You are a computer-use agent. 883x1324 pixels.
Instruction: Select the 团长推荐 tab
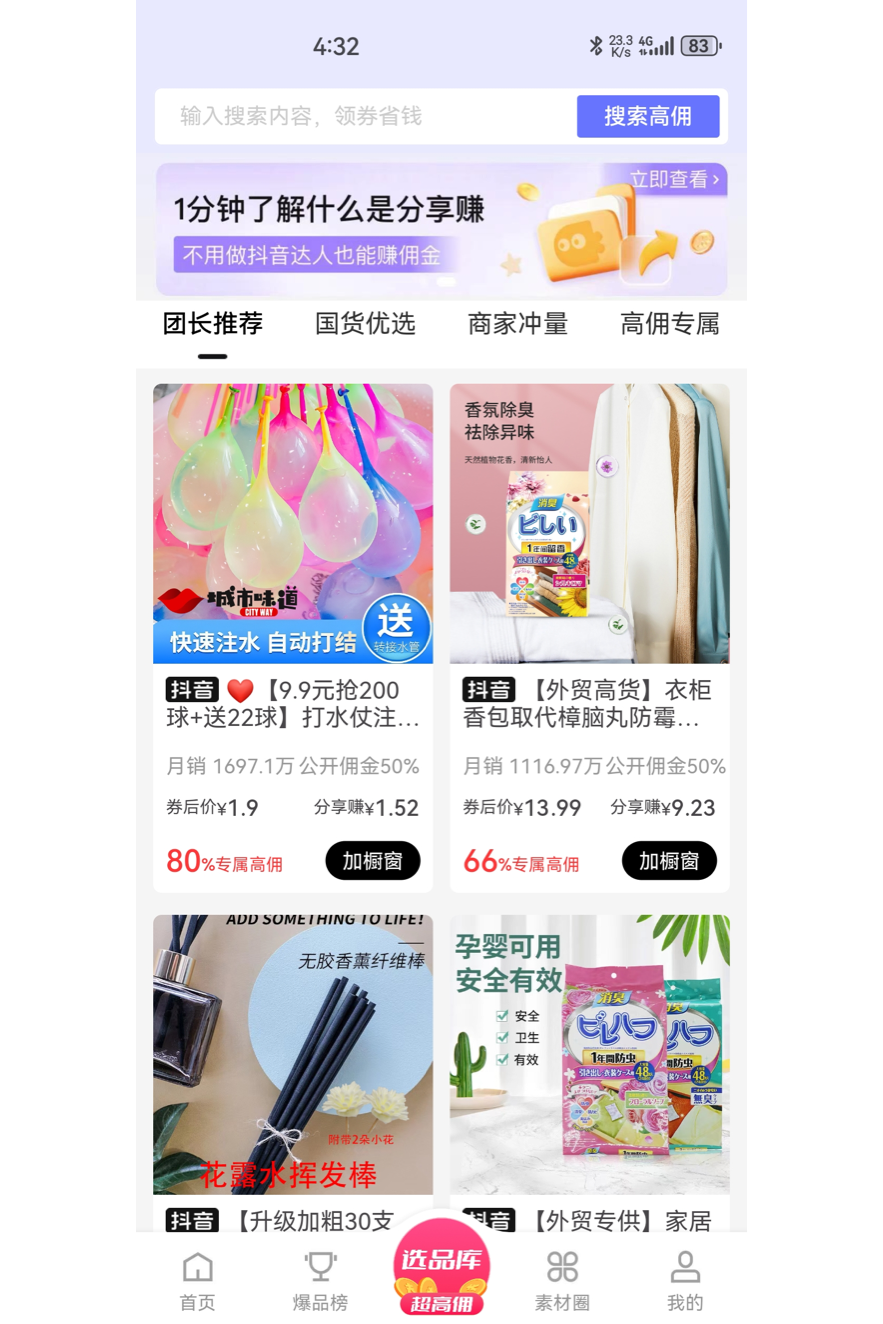click(213, 324)
